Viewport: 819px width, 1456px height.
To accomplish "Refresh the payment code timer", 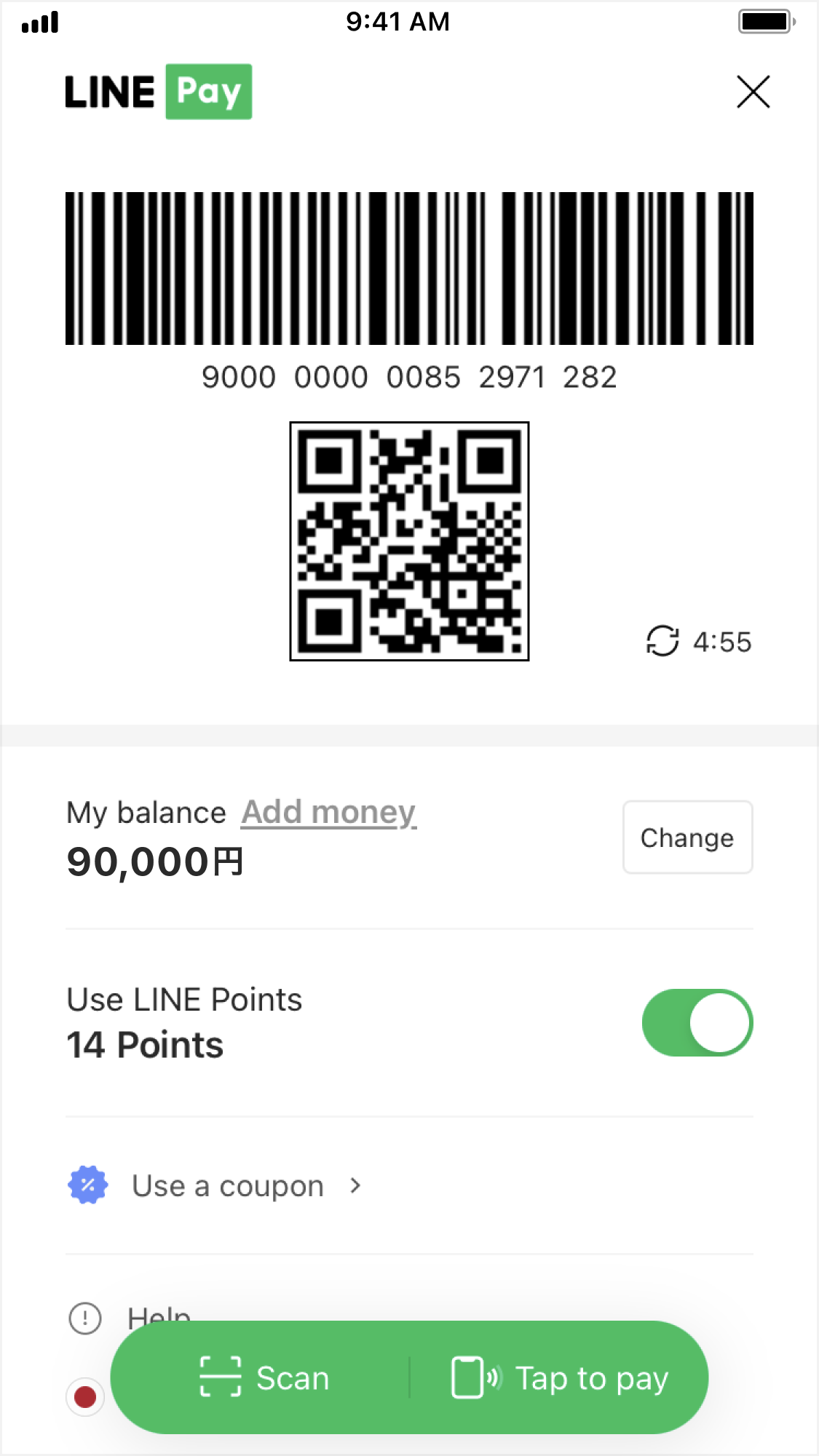I will [662, 641].
